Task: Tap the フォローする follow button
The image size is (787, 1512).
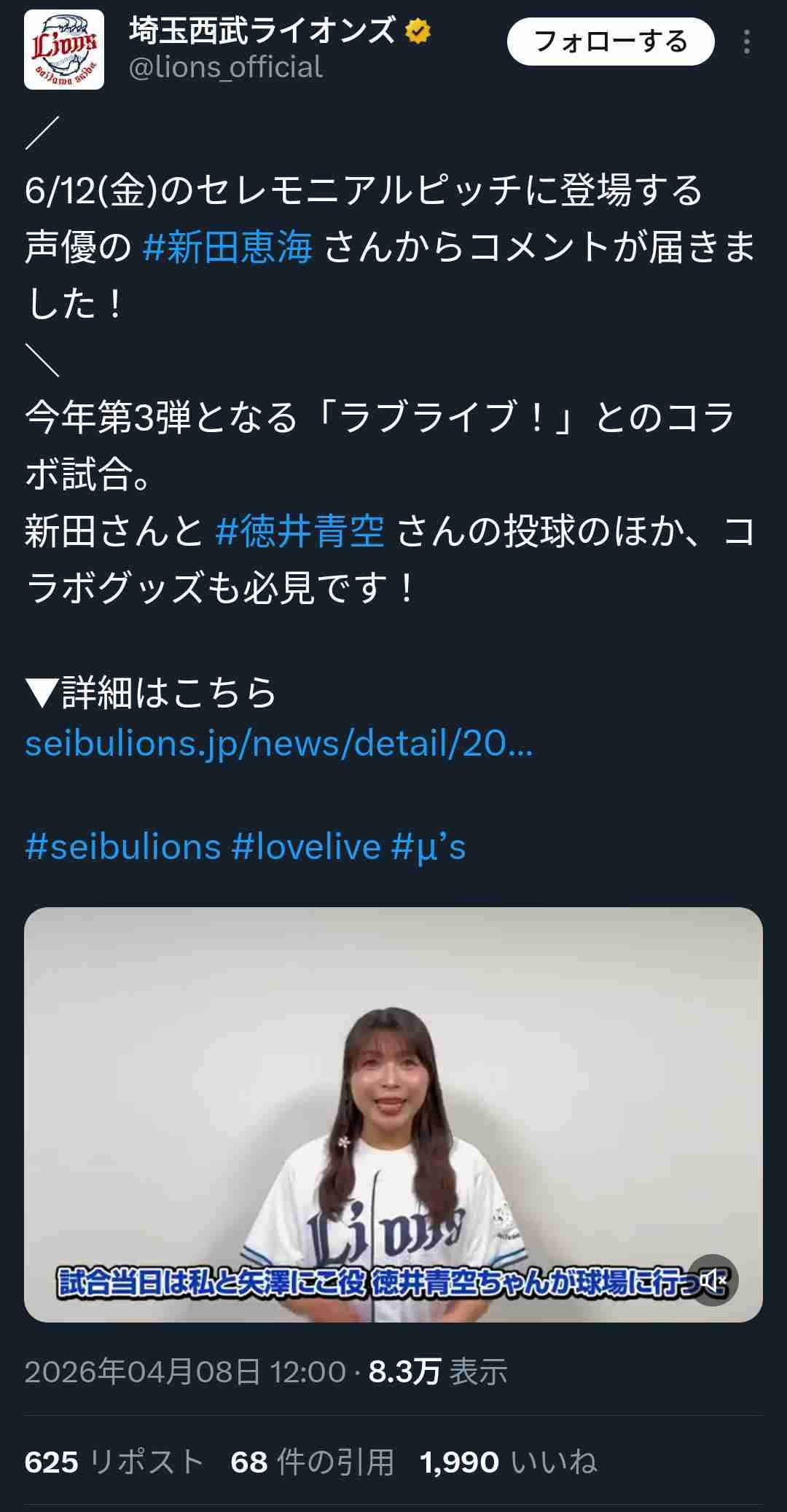Action: 610,42
